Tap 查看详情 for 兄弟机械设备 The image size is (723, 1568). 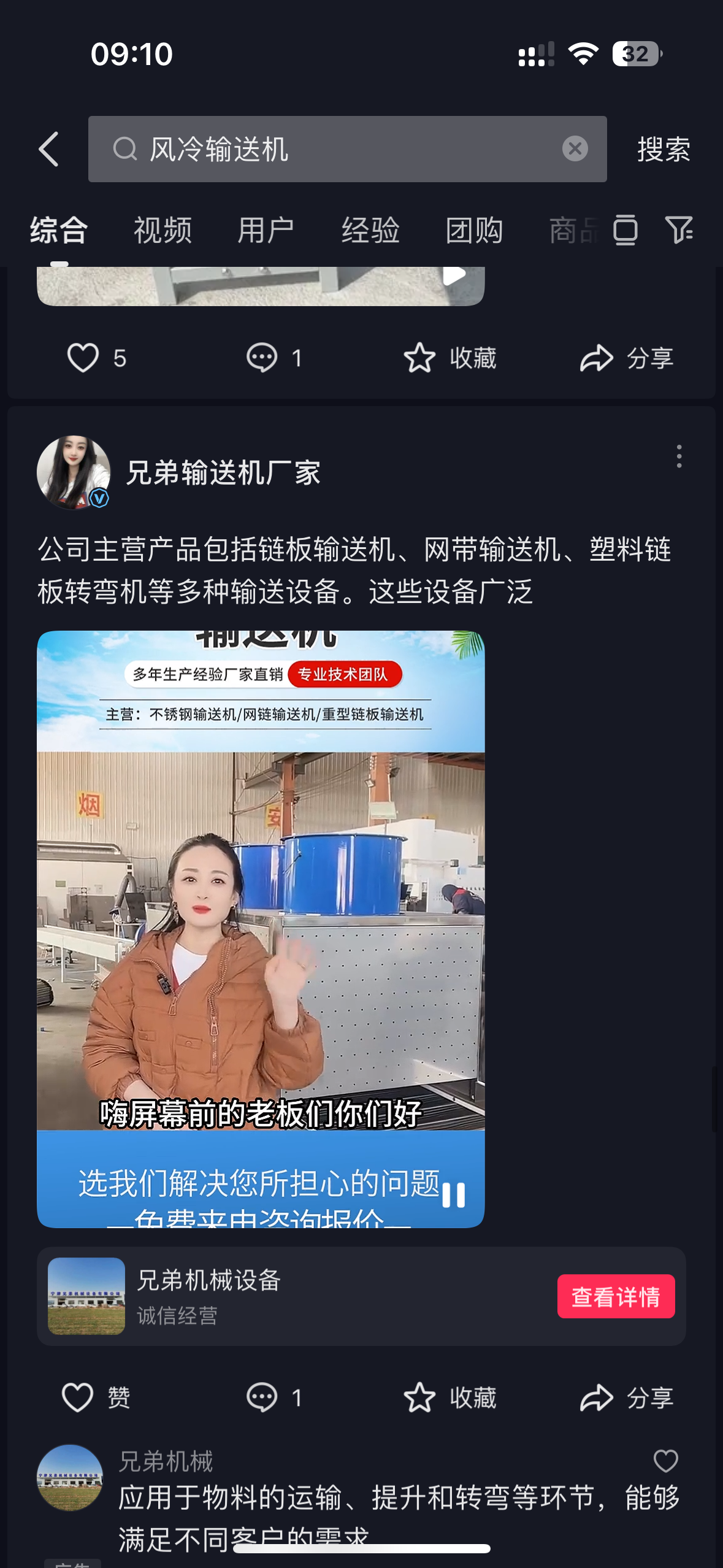point(615,1296)
